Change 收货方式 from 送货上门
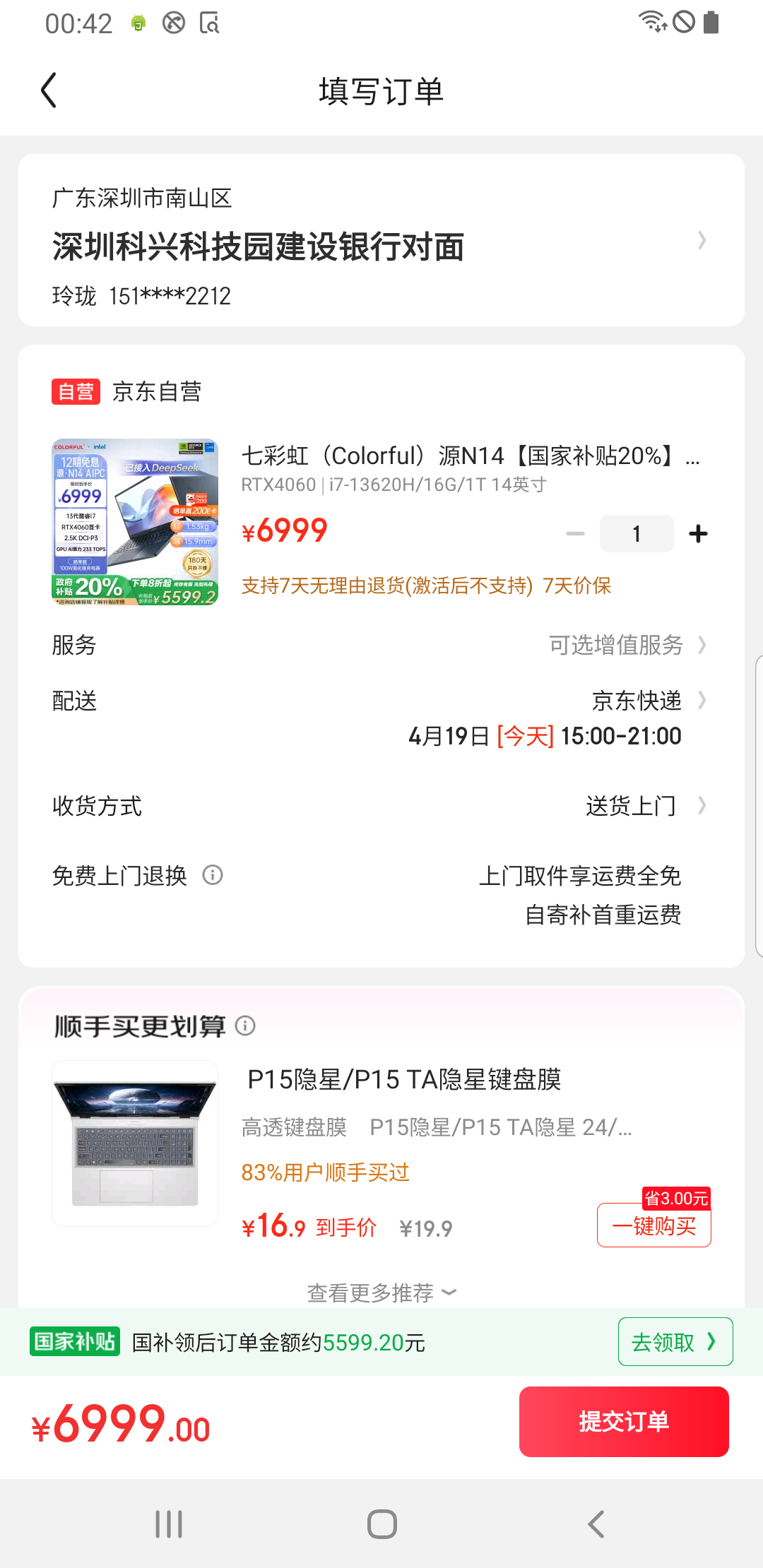 pyautogui.click(x=646, y=805)
